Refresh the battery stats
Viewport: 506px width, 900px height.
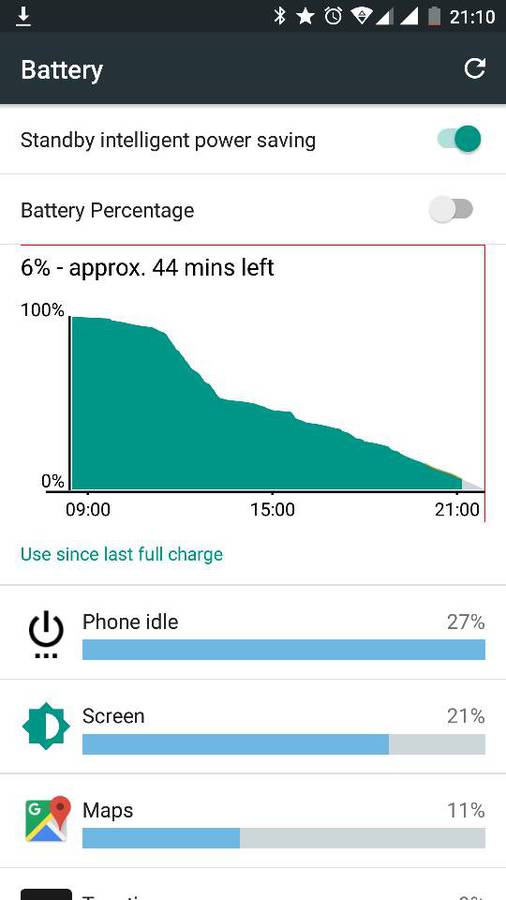[x=475, y=69]
